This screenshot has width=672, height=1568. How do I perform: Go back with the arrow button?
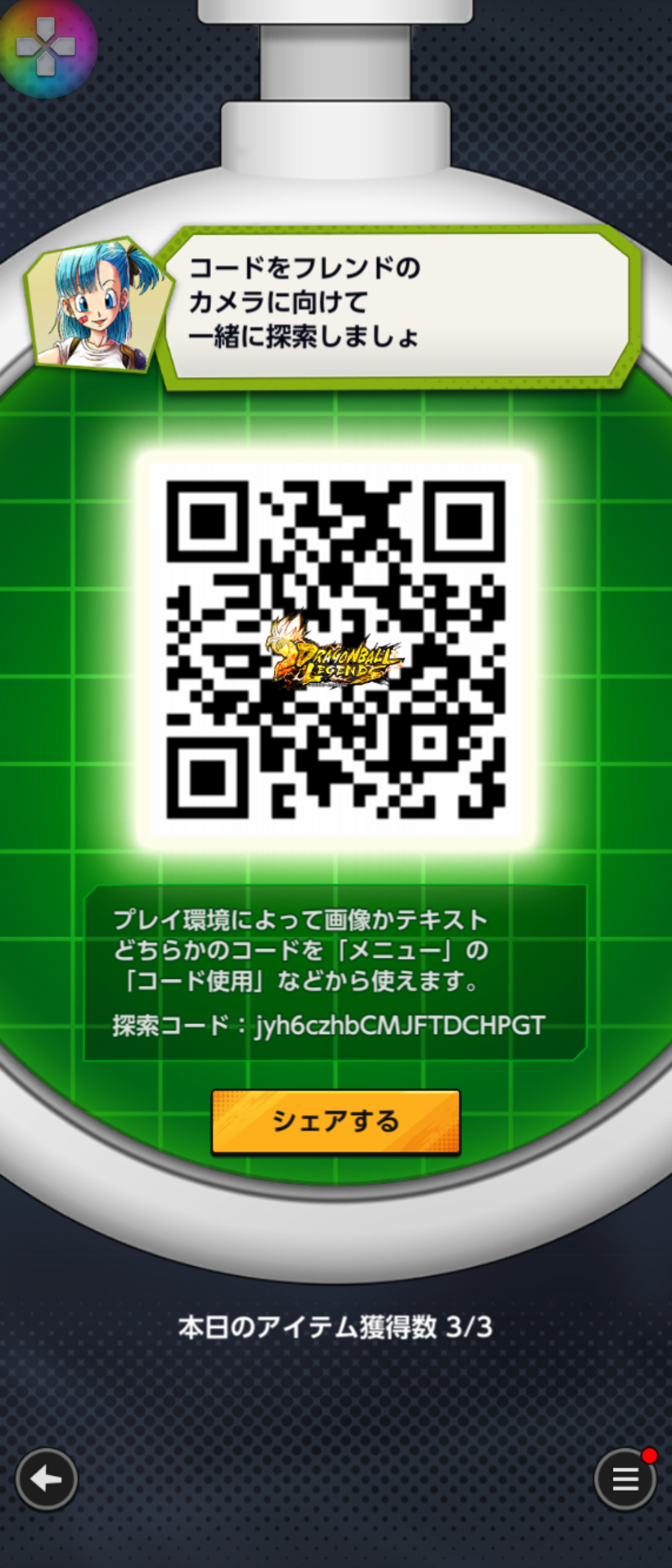47,1480
